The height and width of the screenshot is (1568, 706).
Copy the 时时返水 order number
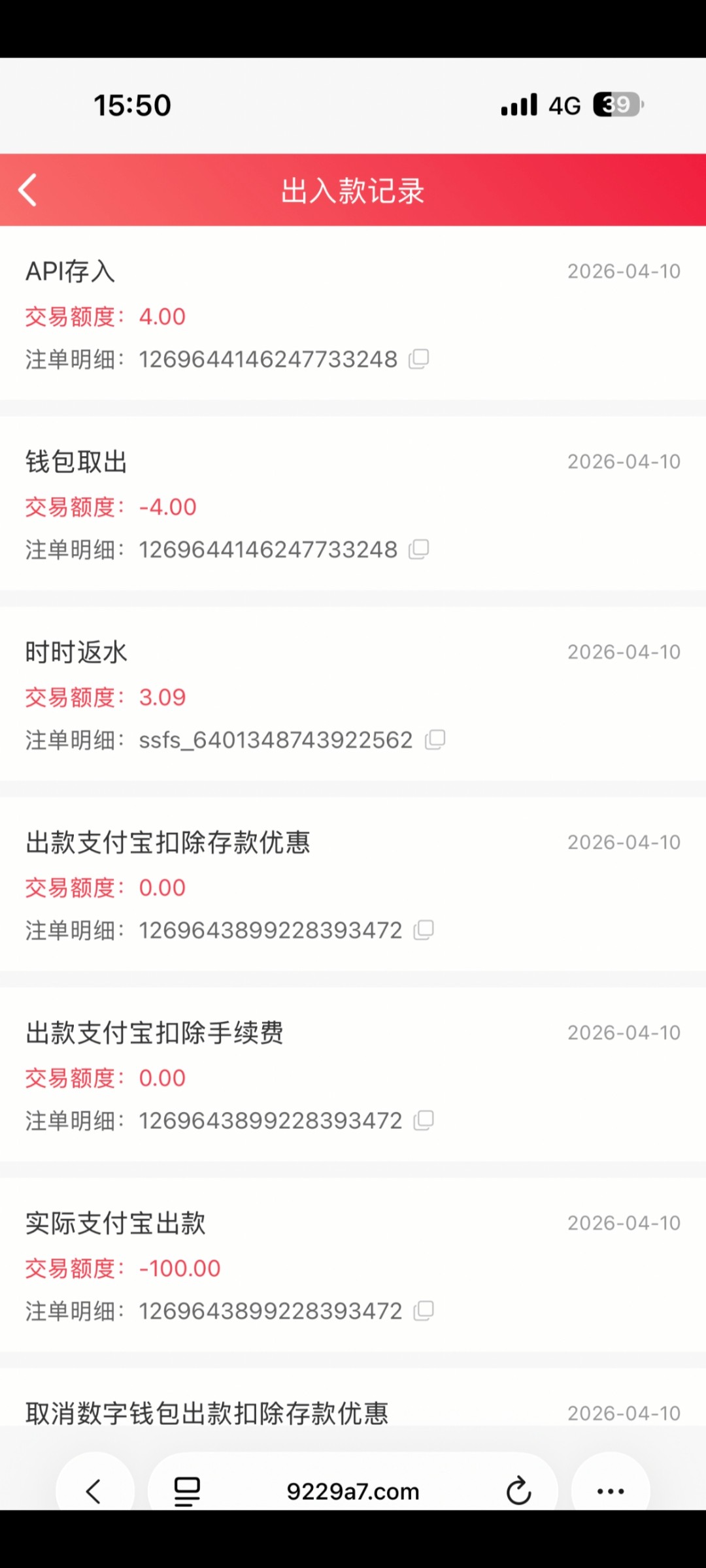(435, 740)
